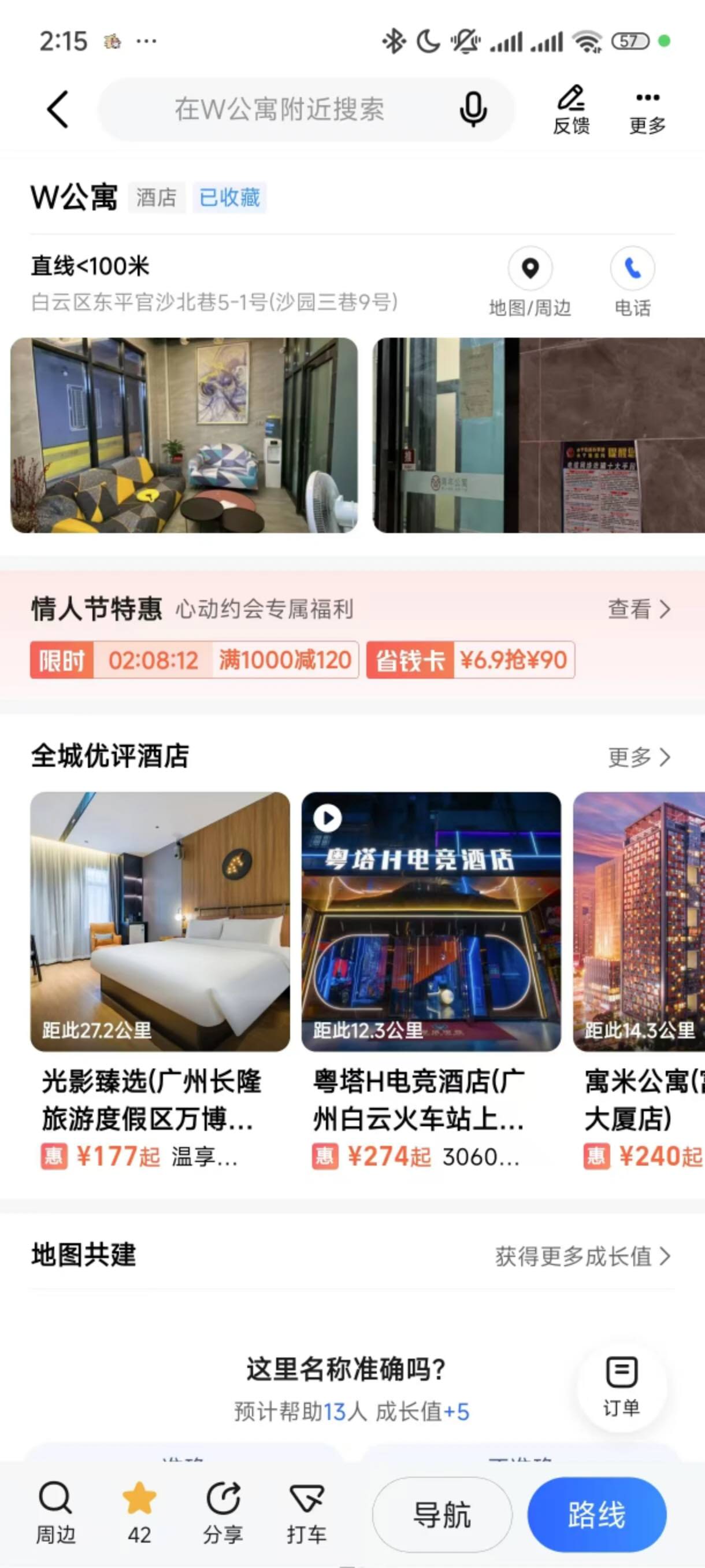
Task: View 情人节特惠 deals via 查看
Action: tap(639, 609)
